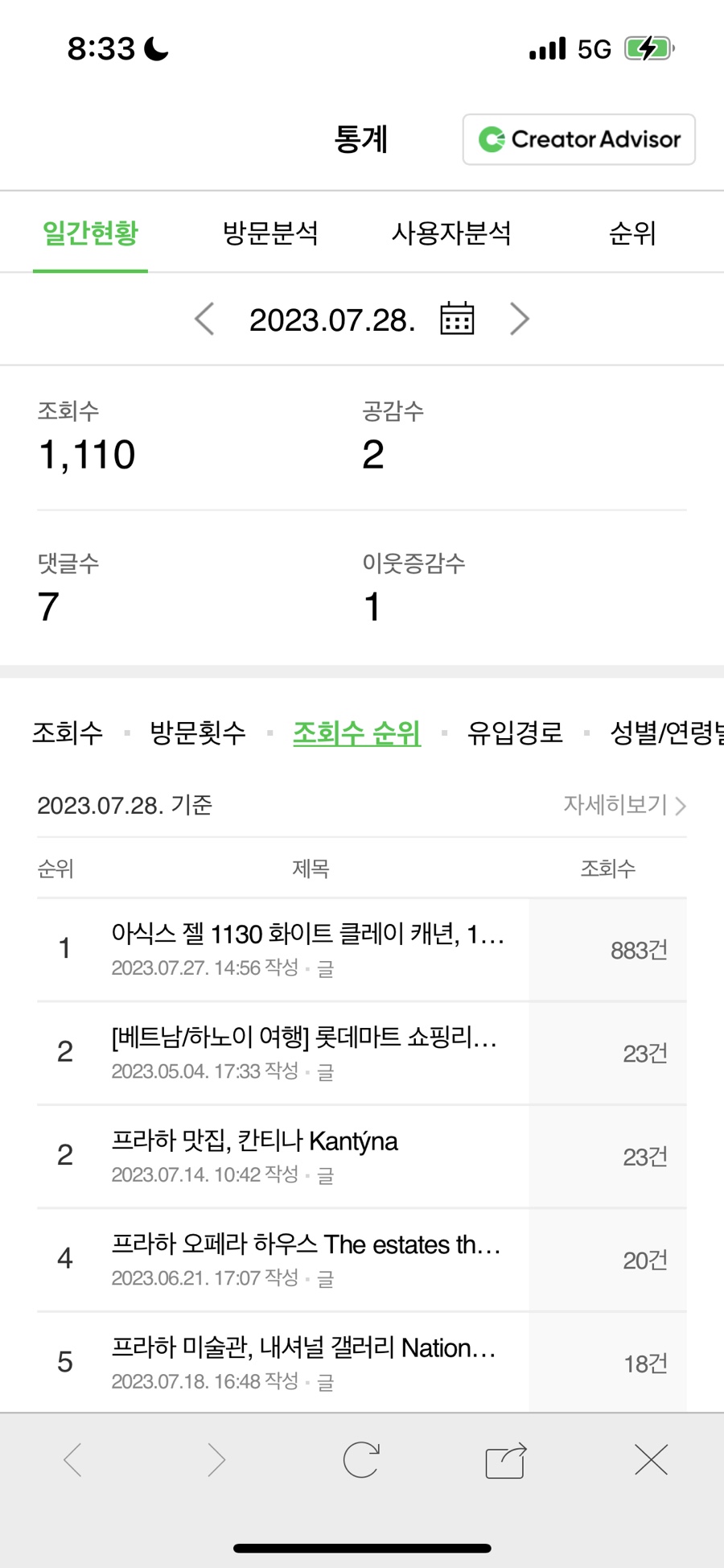Select the 방문횟수 sub-tab
This screenshot has height=1568, width=724.
click(198, 732)
